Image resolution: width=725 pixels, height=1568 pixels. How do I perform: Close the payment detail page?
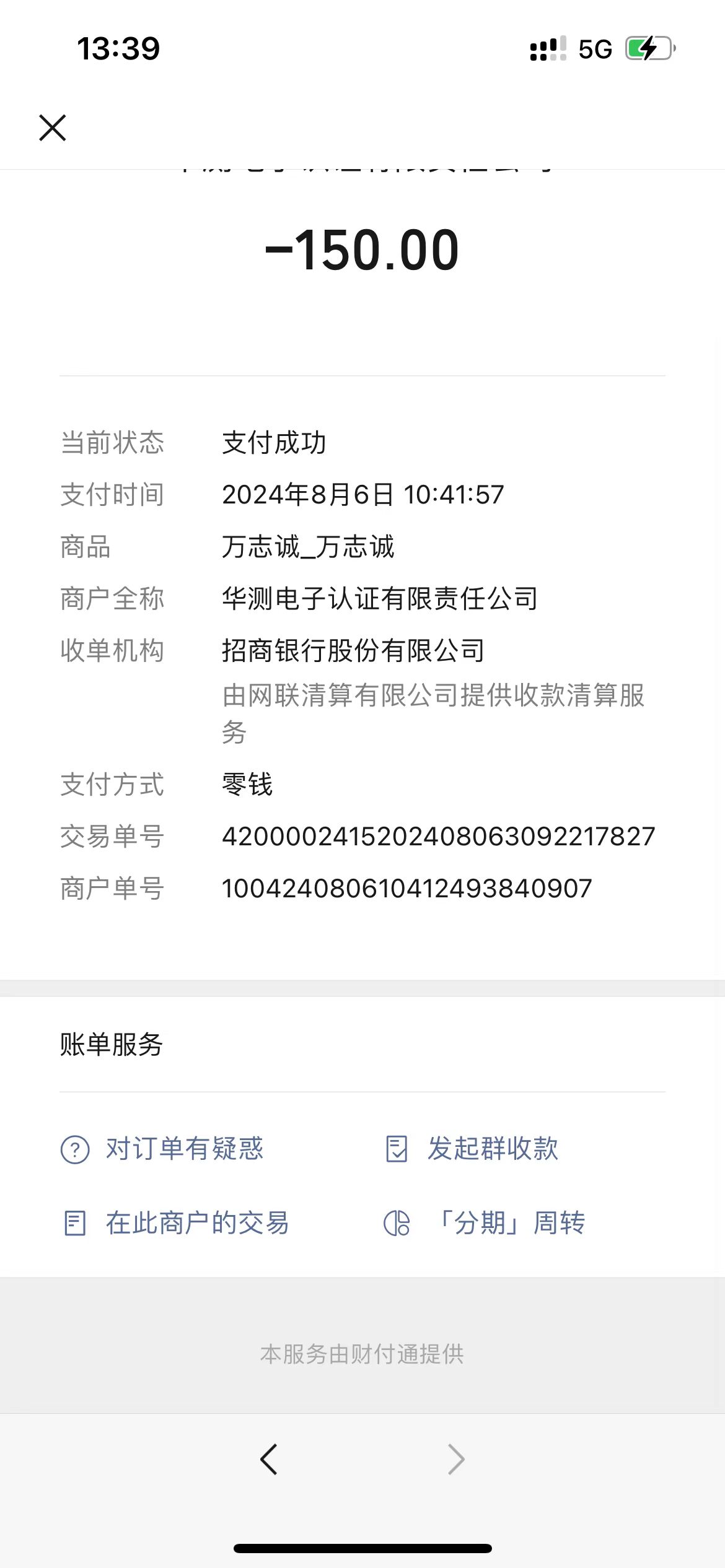(53, 128)
